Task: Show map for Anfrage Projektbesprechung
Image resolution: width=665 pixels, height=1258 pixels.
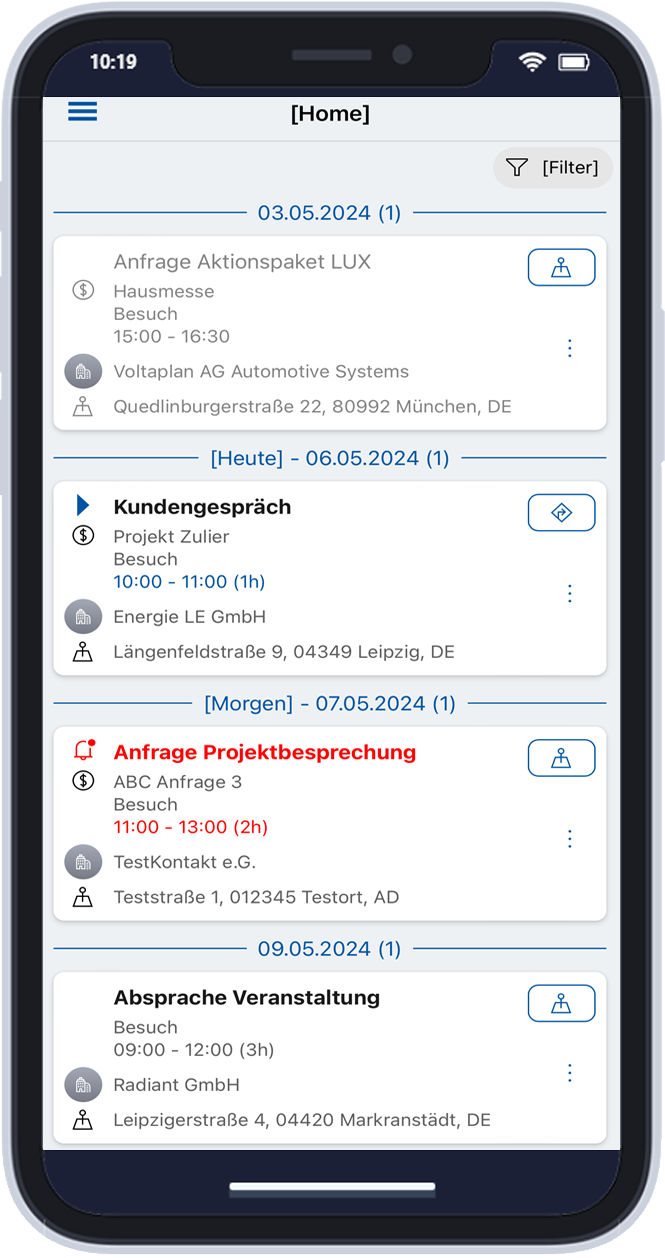Action: click(561, 758)
